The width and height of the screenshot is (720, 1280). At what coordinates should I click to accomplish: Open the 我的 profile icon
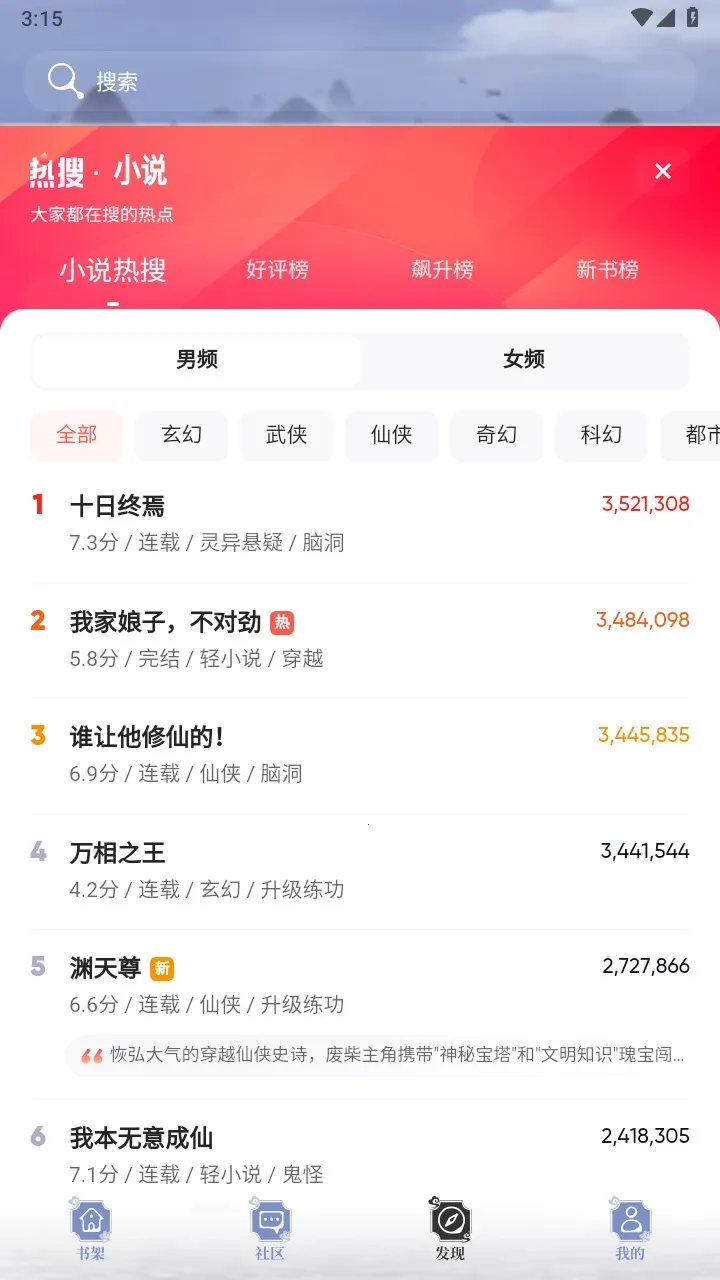[x=630, y=1220]
